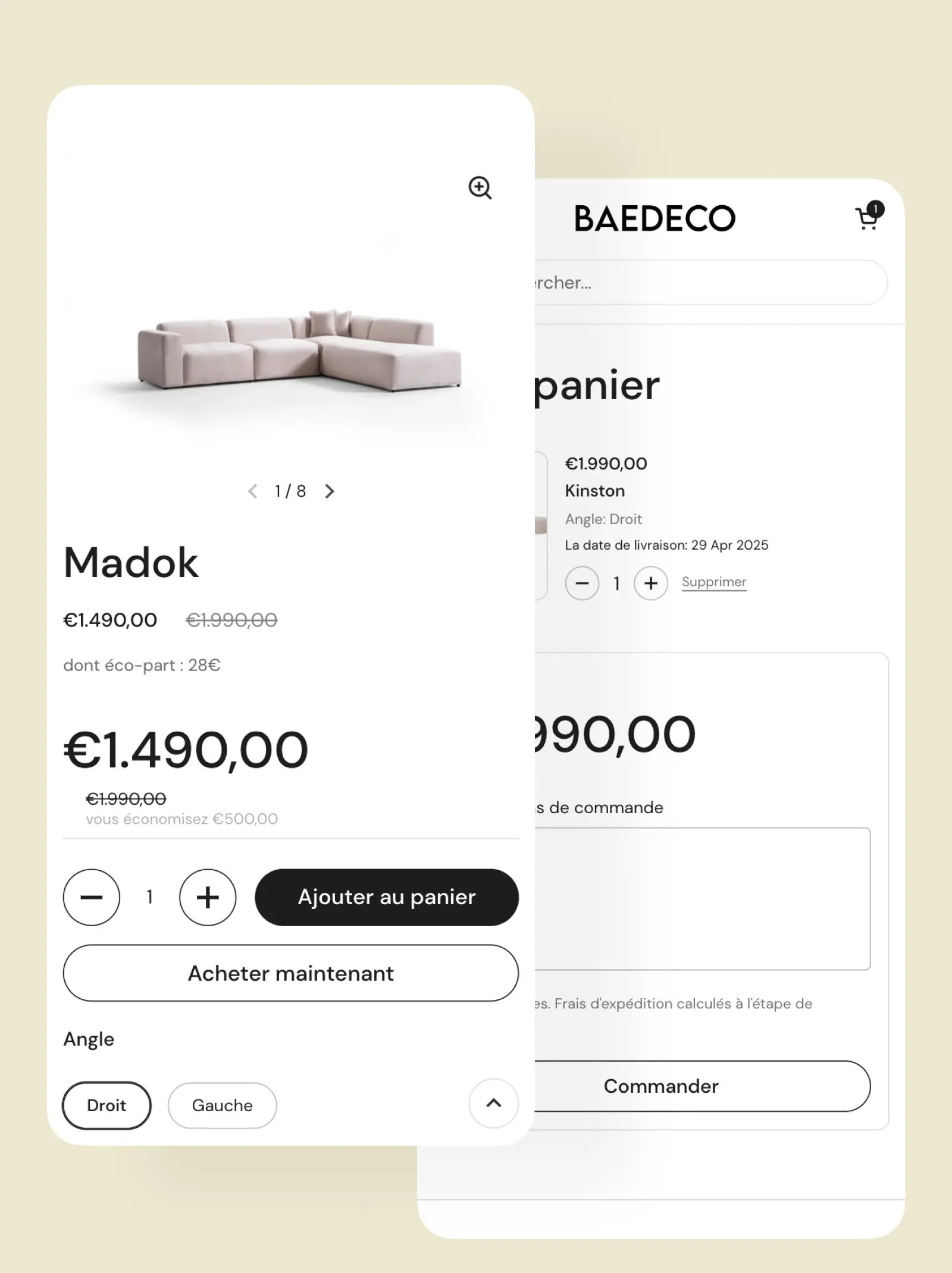This screenshot has width=952, height=1273.
Task: Open the BAEDECO home via the logo
Action: 653,218
